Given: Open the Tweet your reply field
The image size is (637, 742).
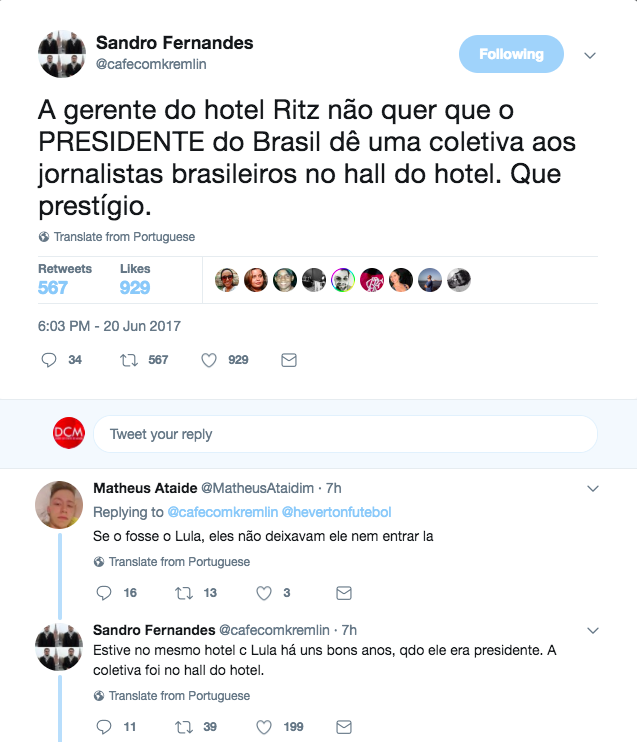Looking at the screenshot, I should point(344,434).
